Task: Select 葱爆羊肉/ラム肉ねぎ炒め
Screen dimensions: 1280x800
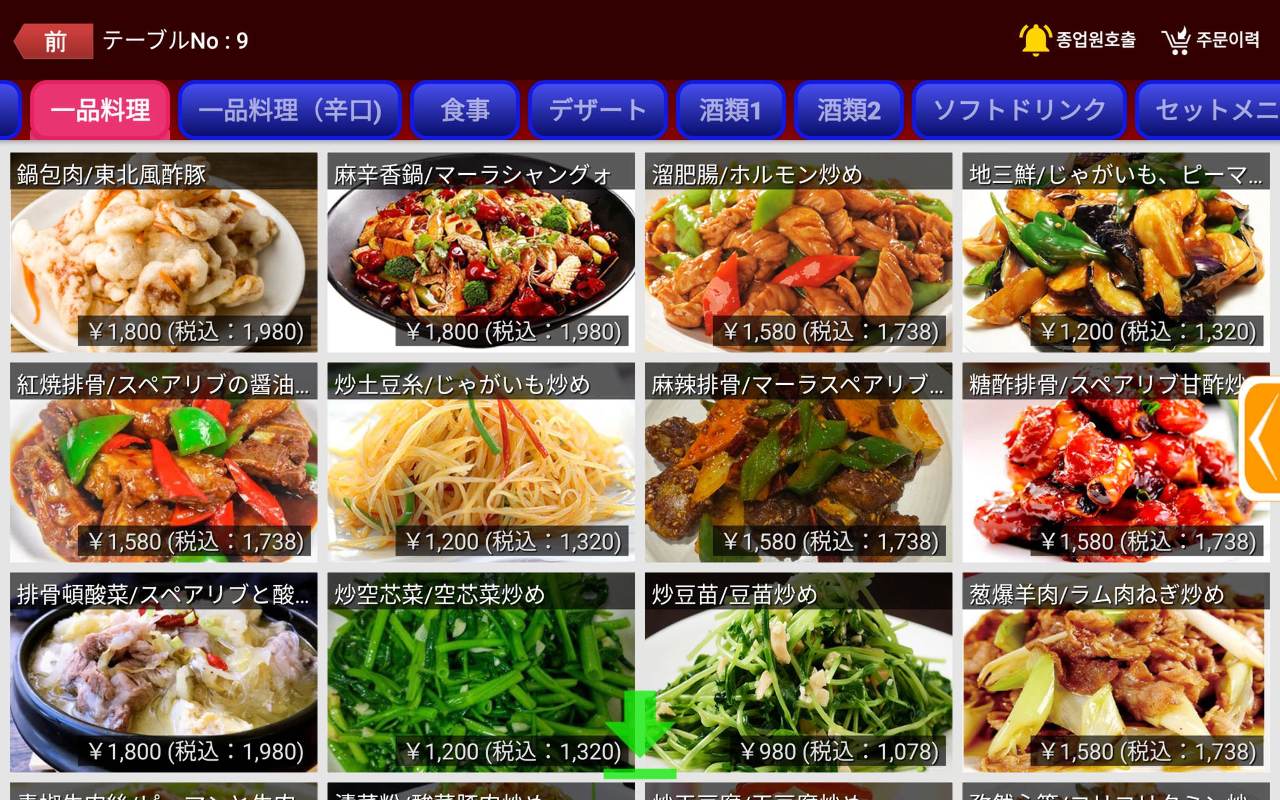Action: 1116,672
